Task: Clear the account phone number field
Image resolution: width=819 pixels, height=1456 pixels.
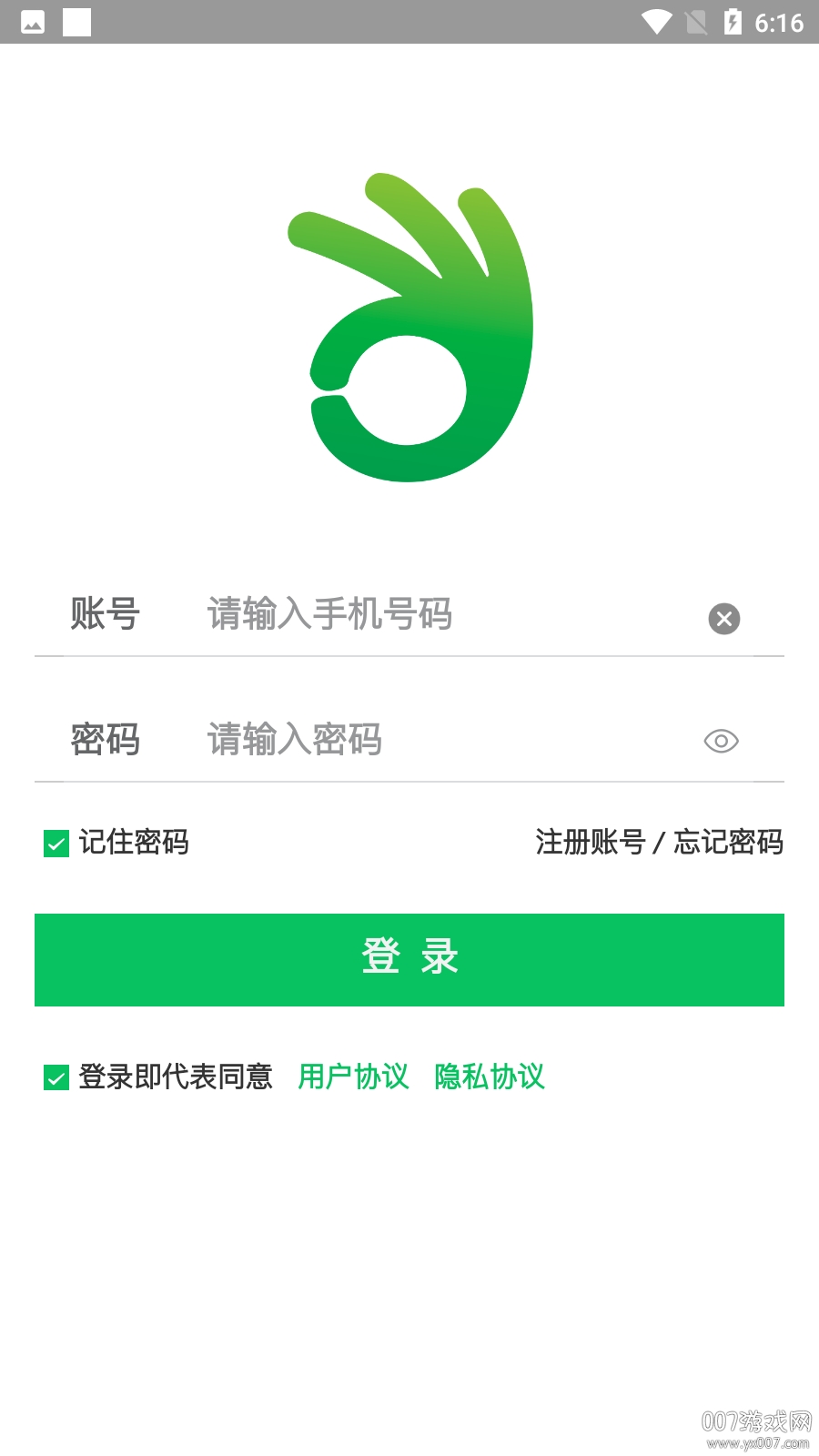Action: click(x=723, y=619)
